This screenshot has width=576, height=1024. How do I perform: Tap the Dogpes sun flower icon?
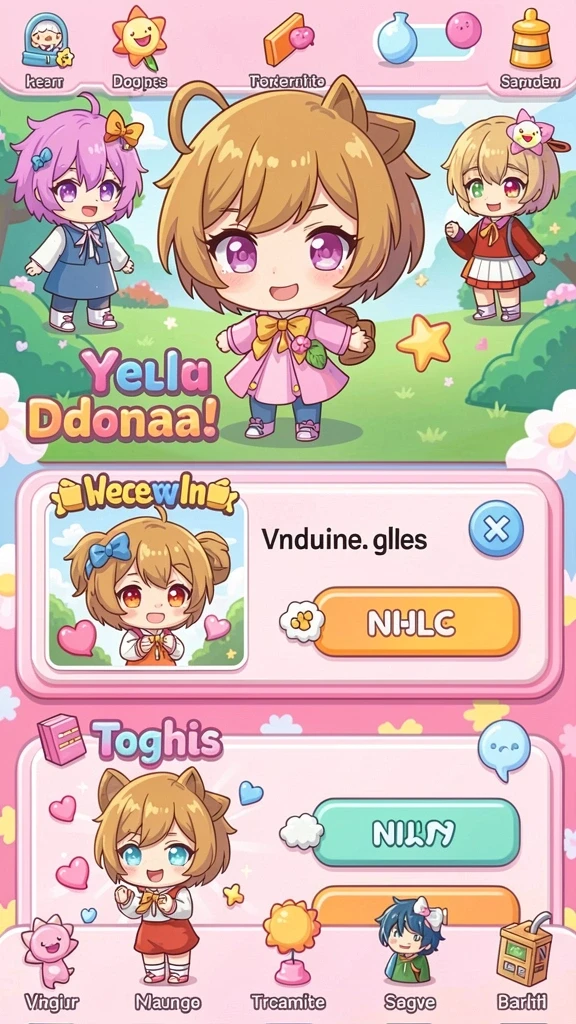point(139,38)
